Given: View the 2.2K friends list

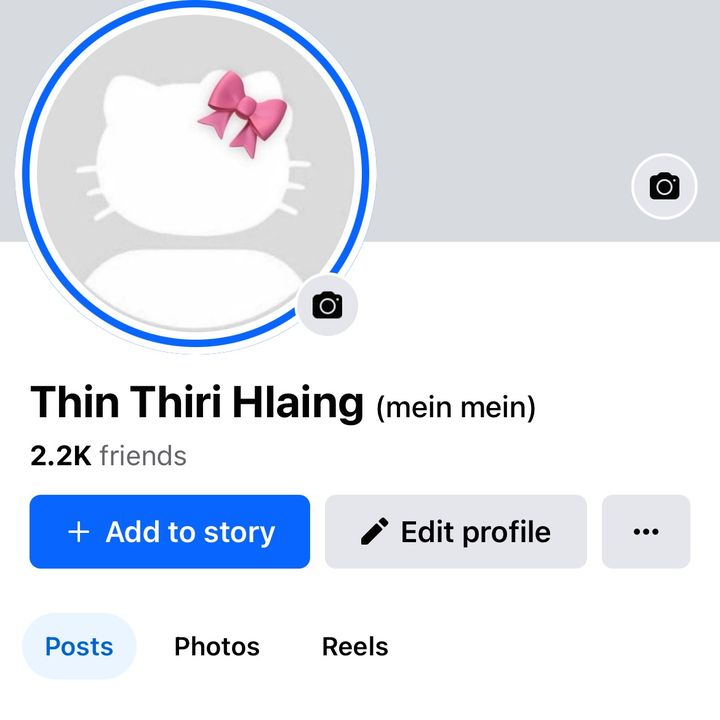Looking at the screenshot, I should tap(108, 456).
